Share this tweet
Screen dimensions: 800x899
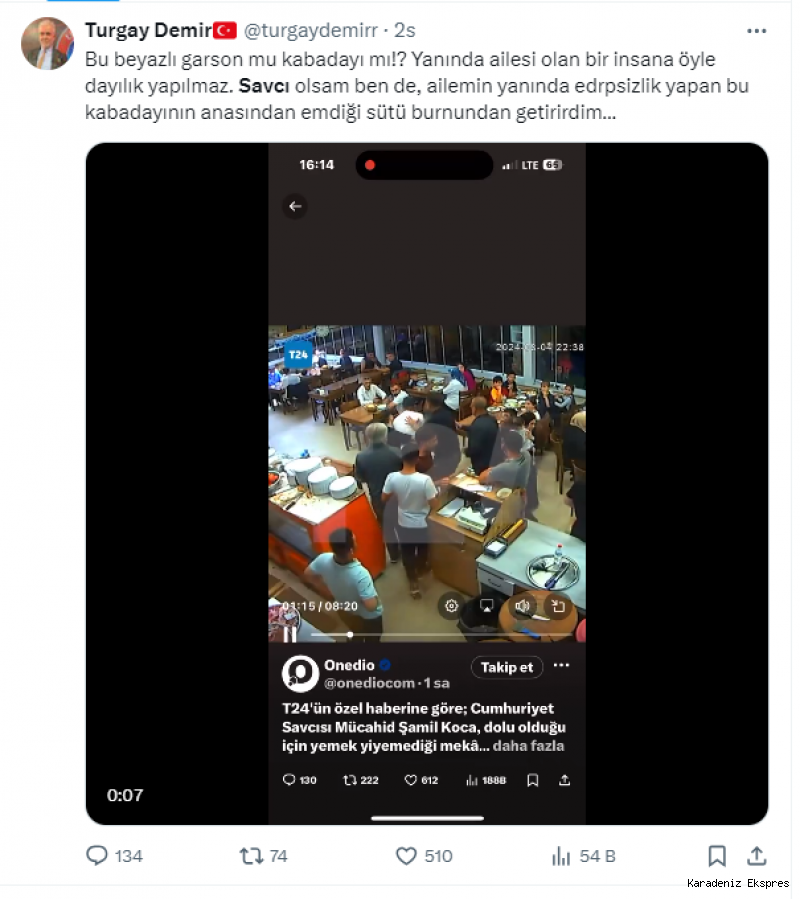pos(757,855)
